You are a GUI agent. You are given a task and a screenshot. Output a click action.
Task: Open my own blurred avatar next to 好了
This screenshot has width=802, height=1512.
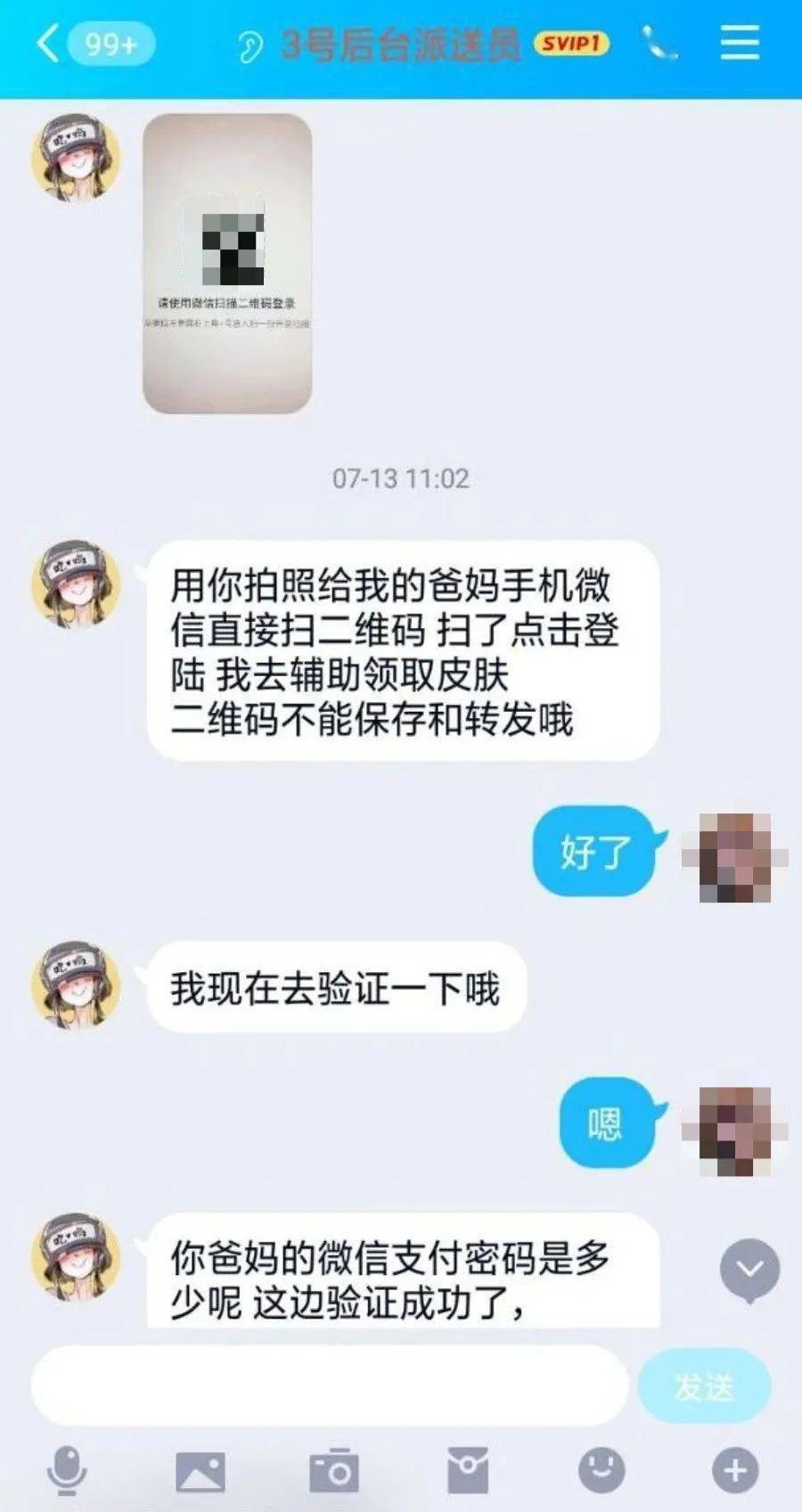tap(734, 856)
